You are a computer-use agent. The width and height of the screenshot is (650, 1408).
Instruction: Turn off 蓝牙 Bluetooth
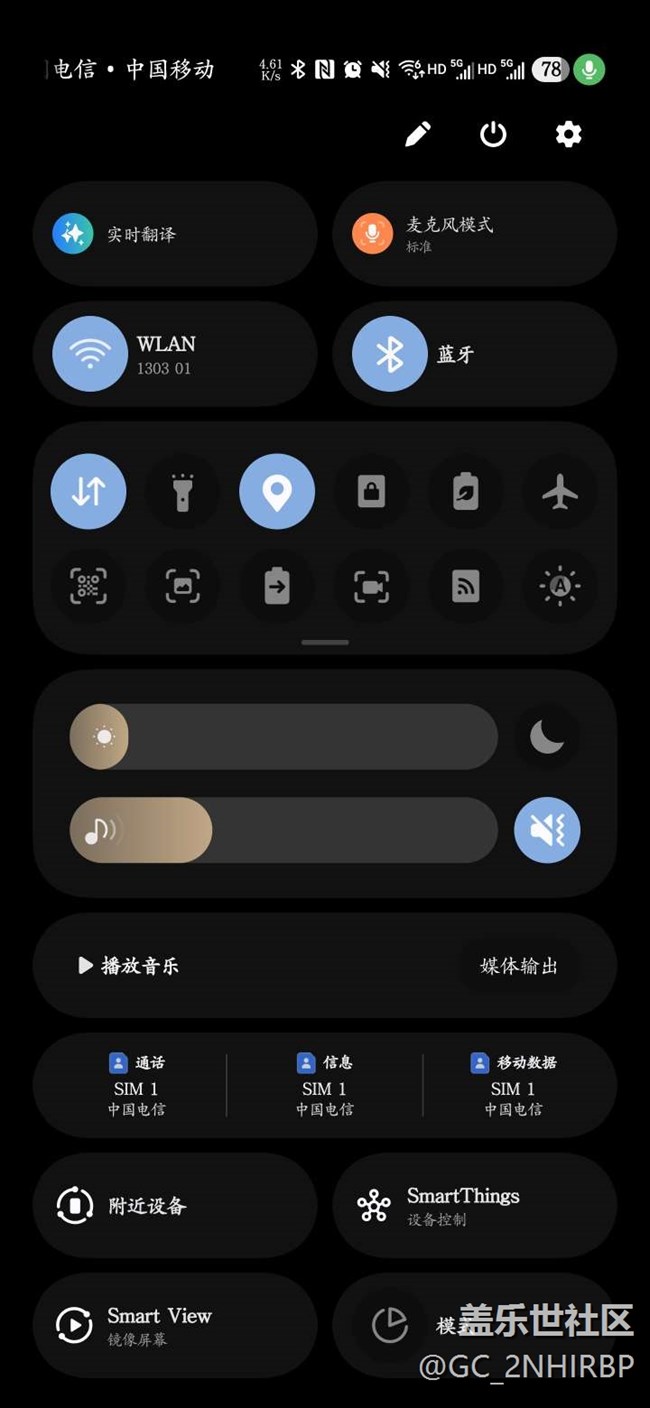pyautogui.click(x=389, y=354)
